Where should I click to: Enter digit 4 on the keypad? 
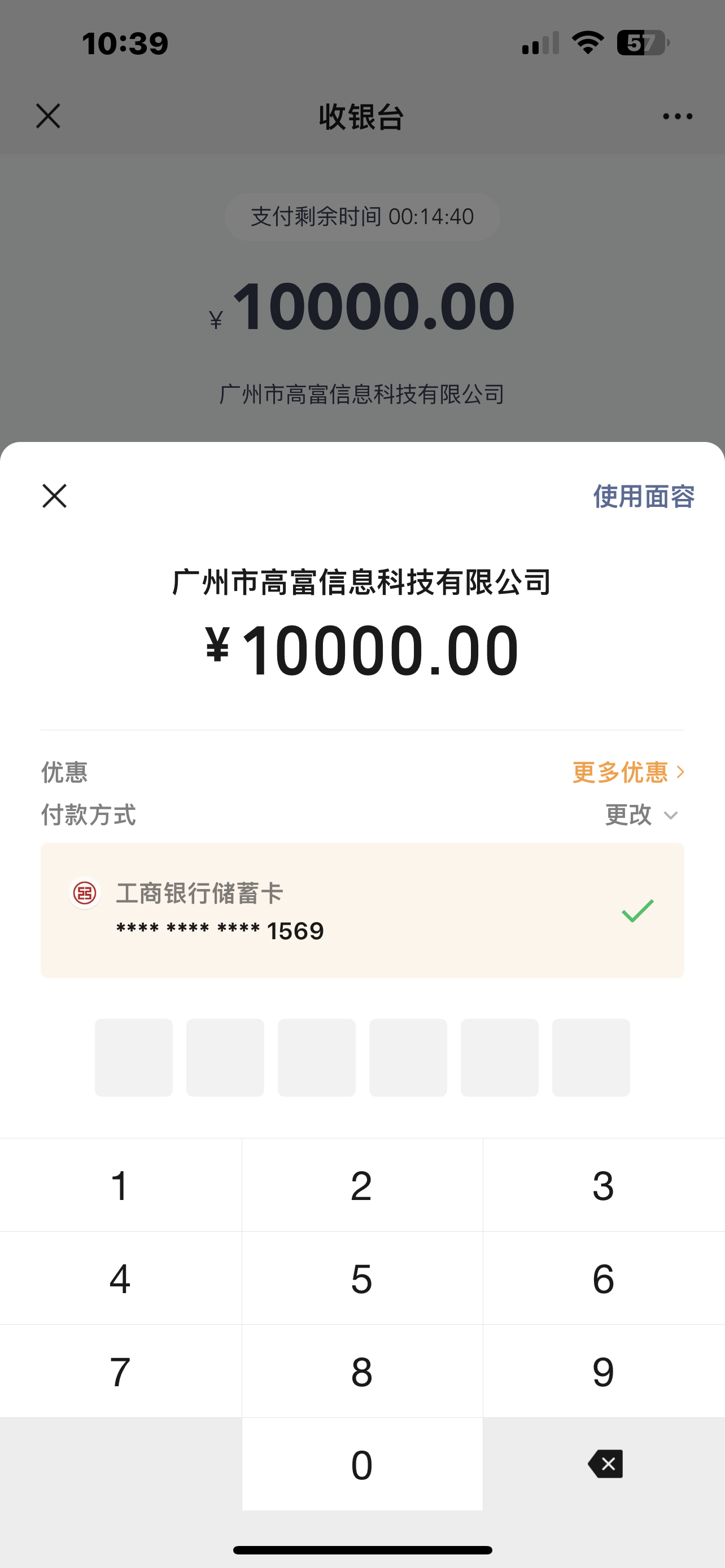tap(120, 1278)
